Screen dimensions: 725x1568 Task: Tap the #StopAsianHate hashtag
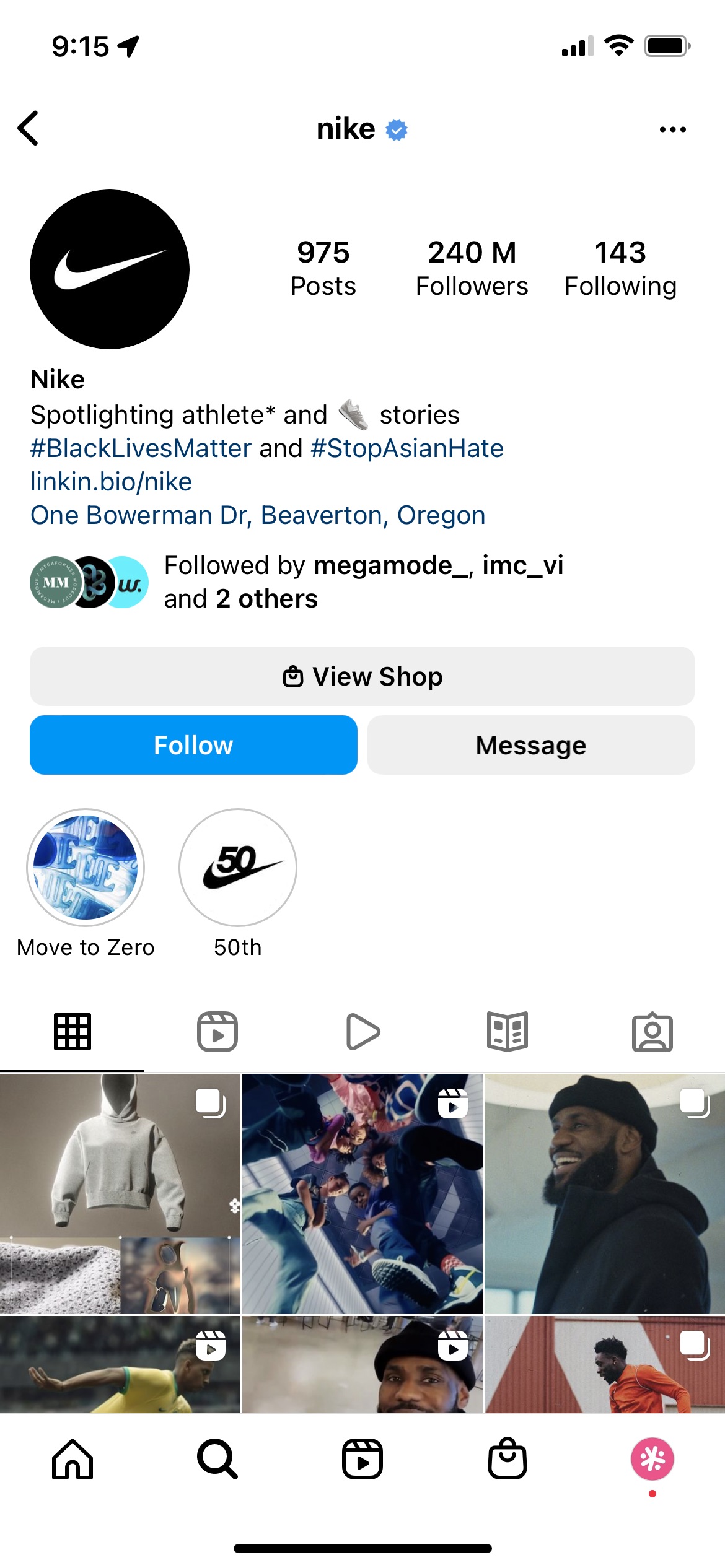[407, 448]
